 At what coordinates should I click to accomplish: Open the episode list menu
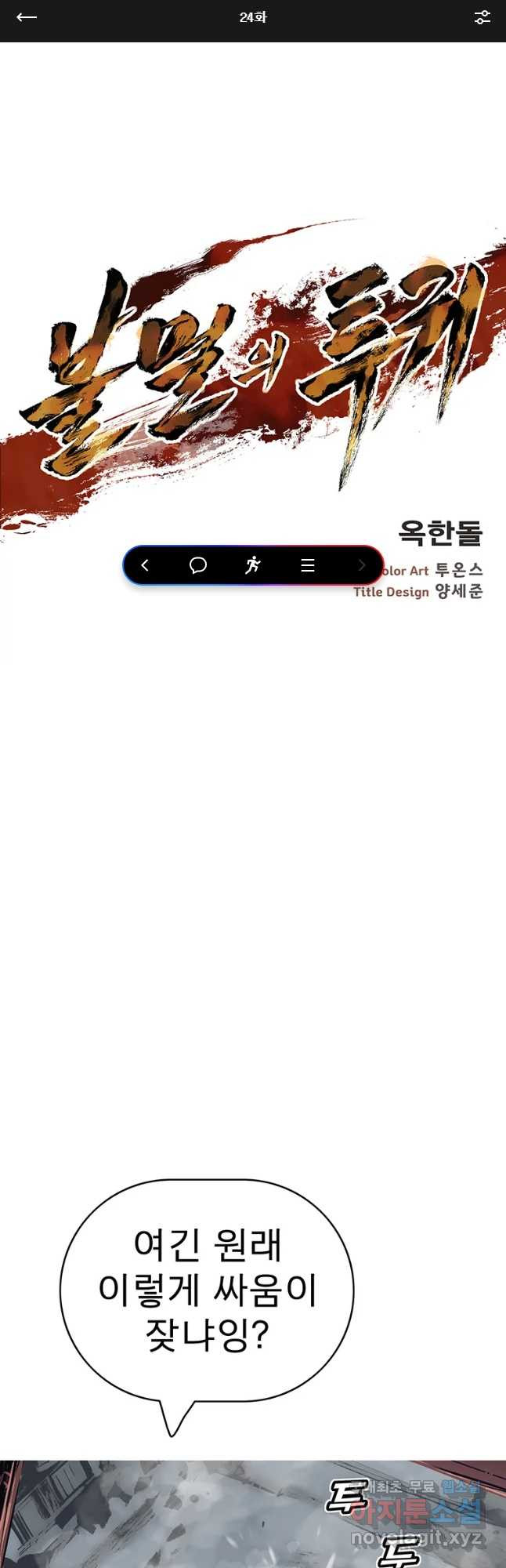point(308,565)
